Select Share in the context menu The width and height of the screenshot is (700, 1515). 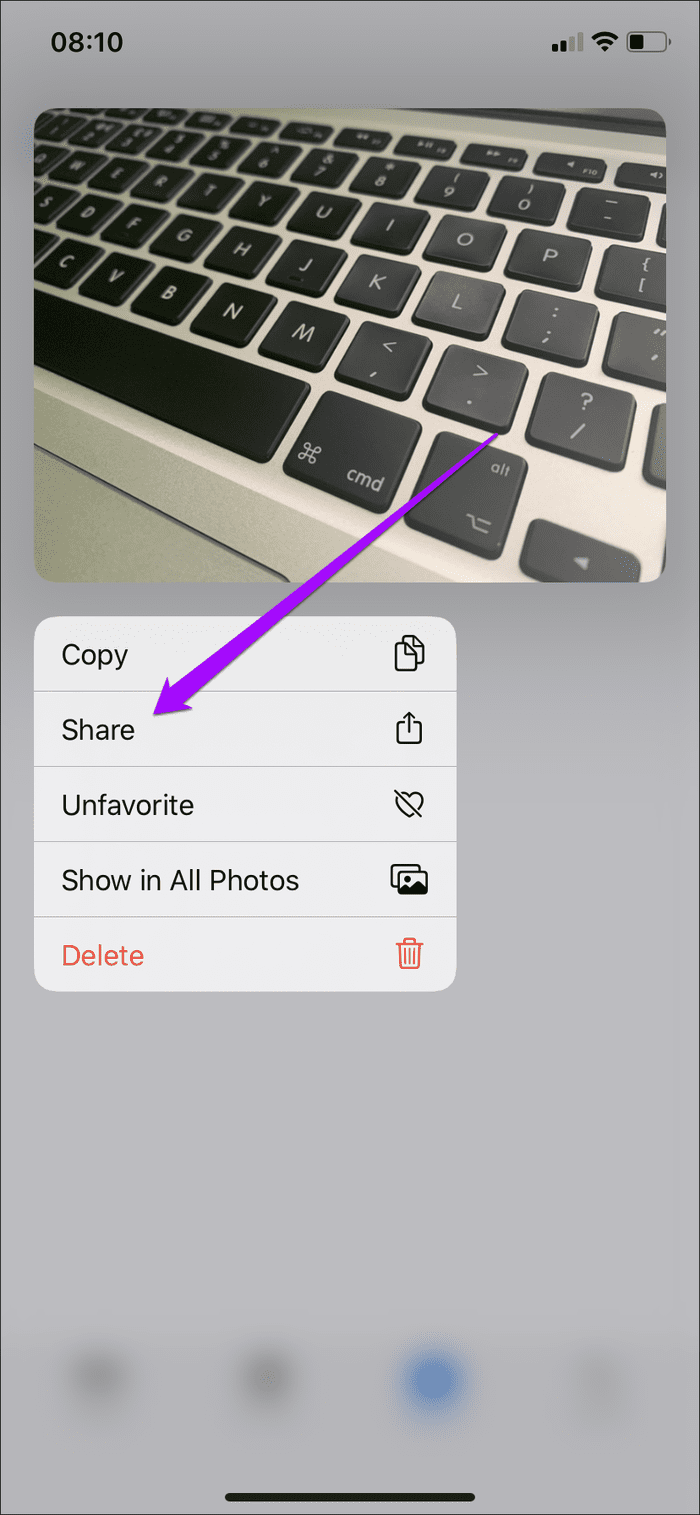coord(245,730)
